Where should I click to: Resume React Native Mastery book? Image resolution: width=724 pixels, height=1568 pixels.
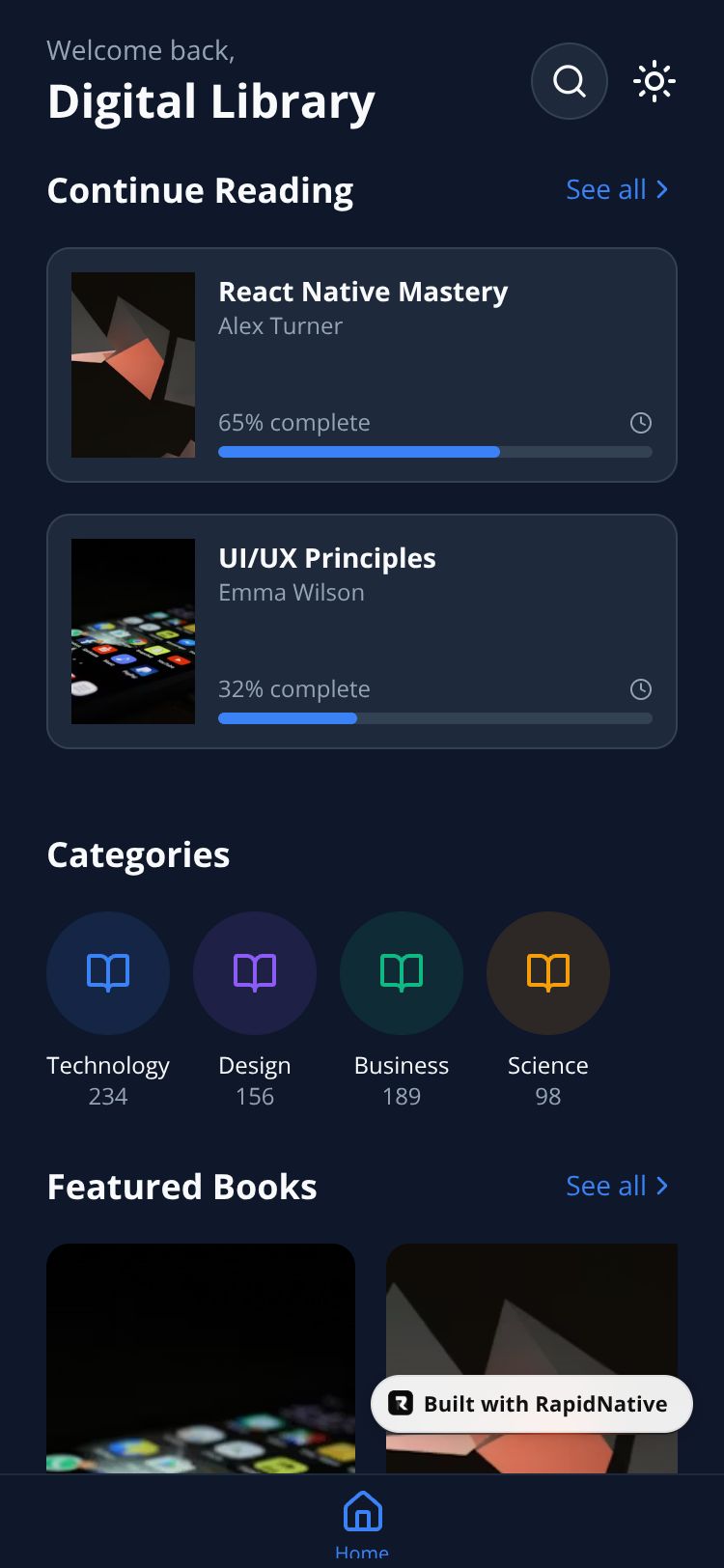pyautogui.click(x=362, y=365)
